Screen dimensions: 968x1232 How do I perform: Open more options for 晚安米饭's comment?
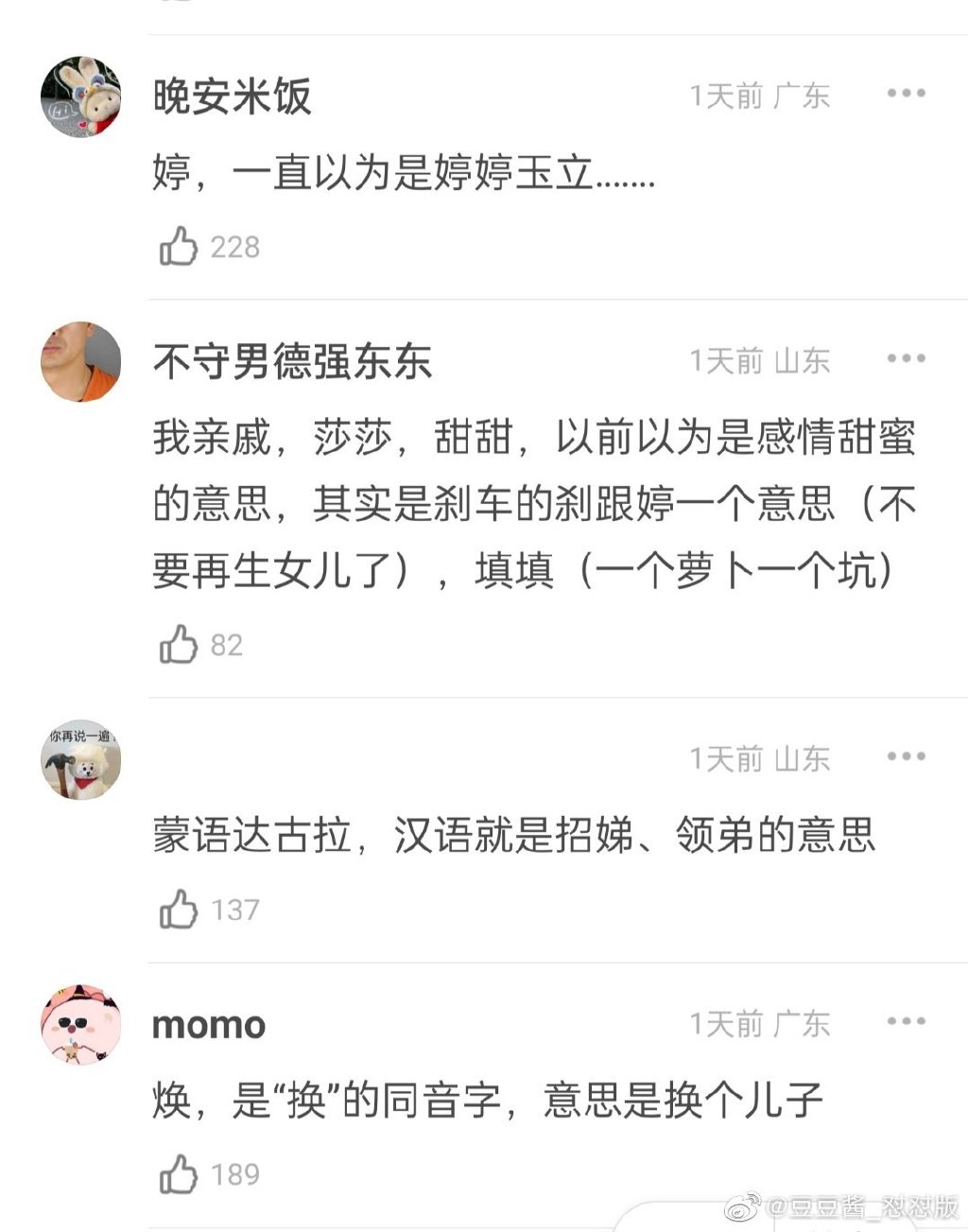point(907,93)
